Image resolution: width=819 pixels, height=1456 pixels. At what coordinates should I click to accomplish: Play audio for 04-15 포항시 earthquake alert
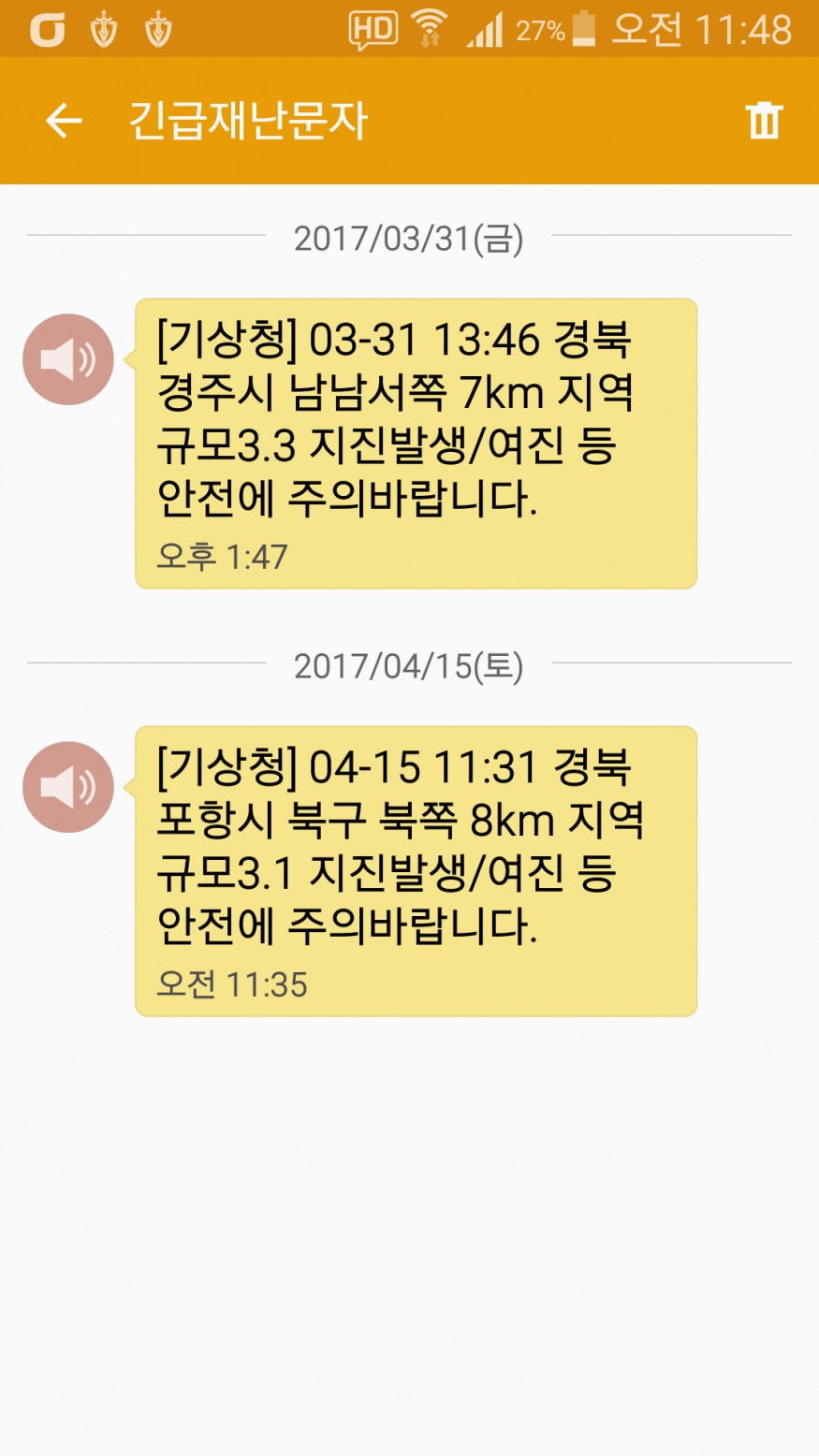68,787
